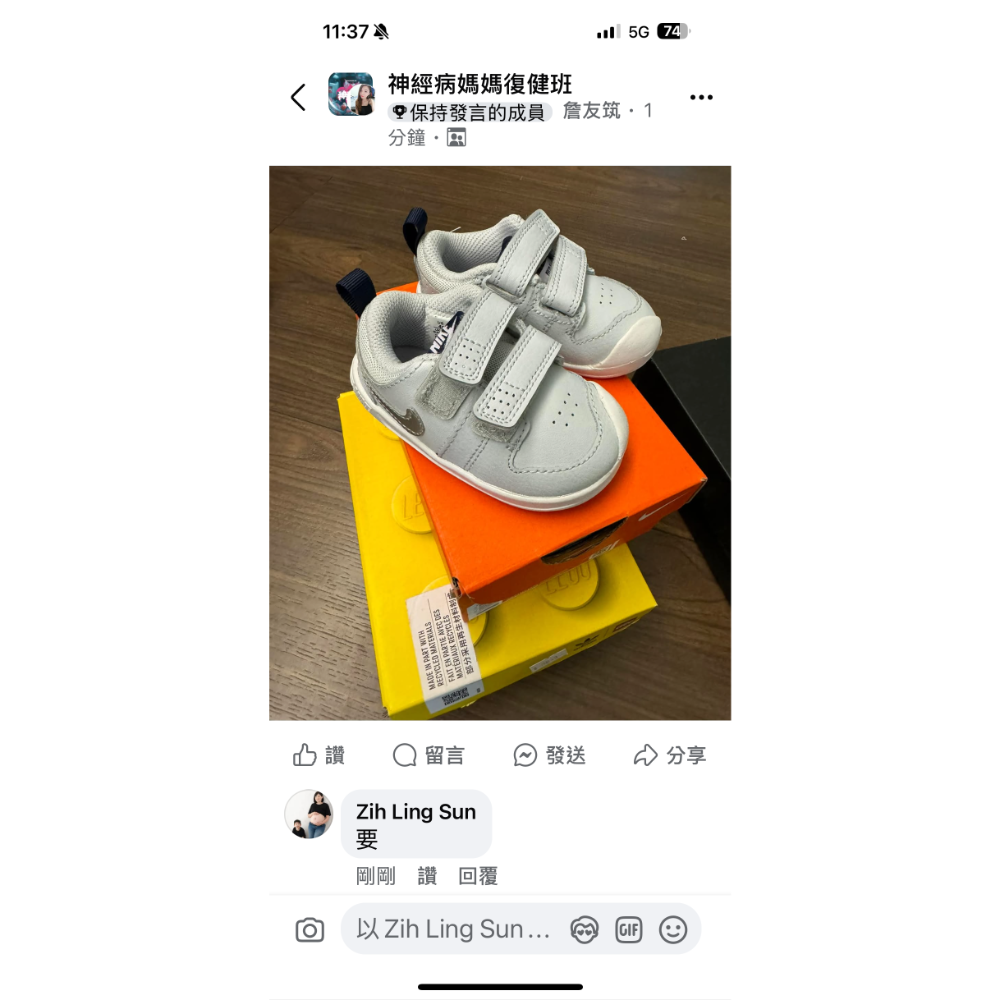Image resolution: width=1000 pixels, height=1000 pixels.
Task: Share the post with 分享
Action: coord(670,755)
